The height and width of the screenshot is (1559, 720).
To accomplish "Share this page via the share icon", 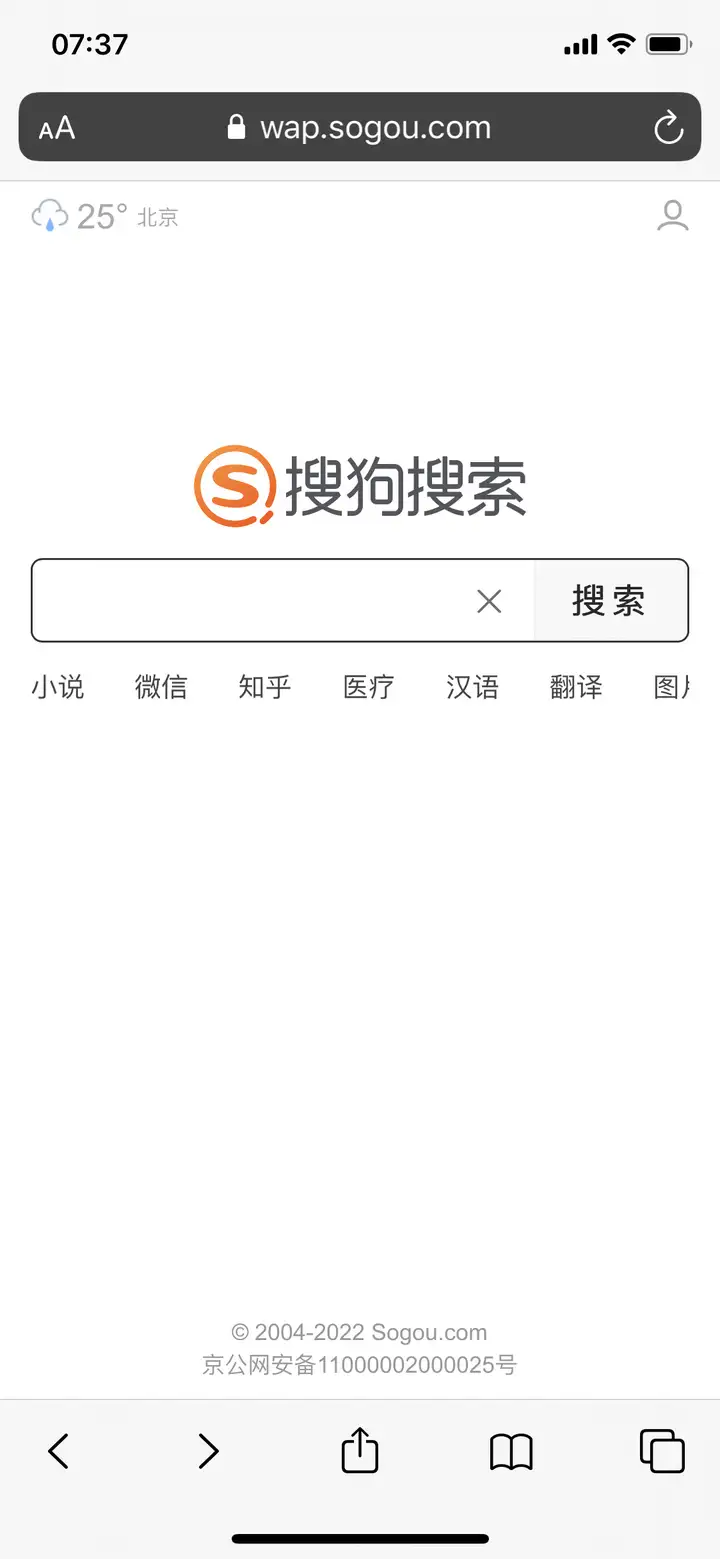I will pos(360,1448).
